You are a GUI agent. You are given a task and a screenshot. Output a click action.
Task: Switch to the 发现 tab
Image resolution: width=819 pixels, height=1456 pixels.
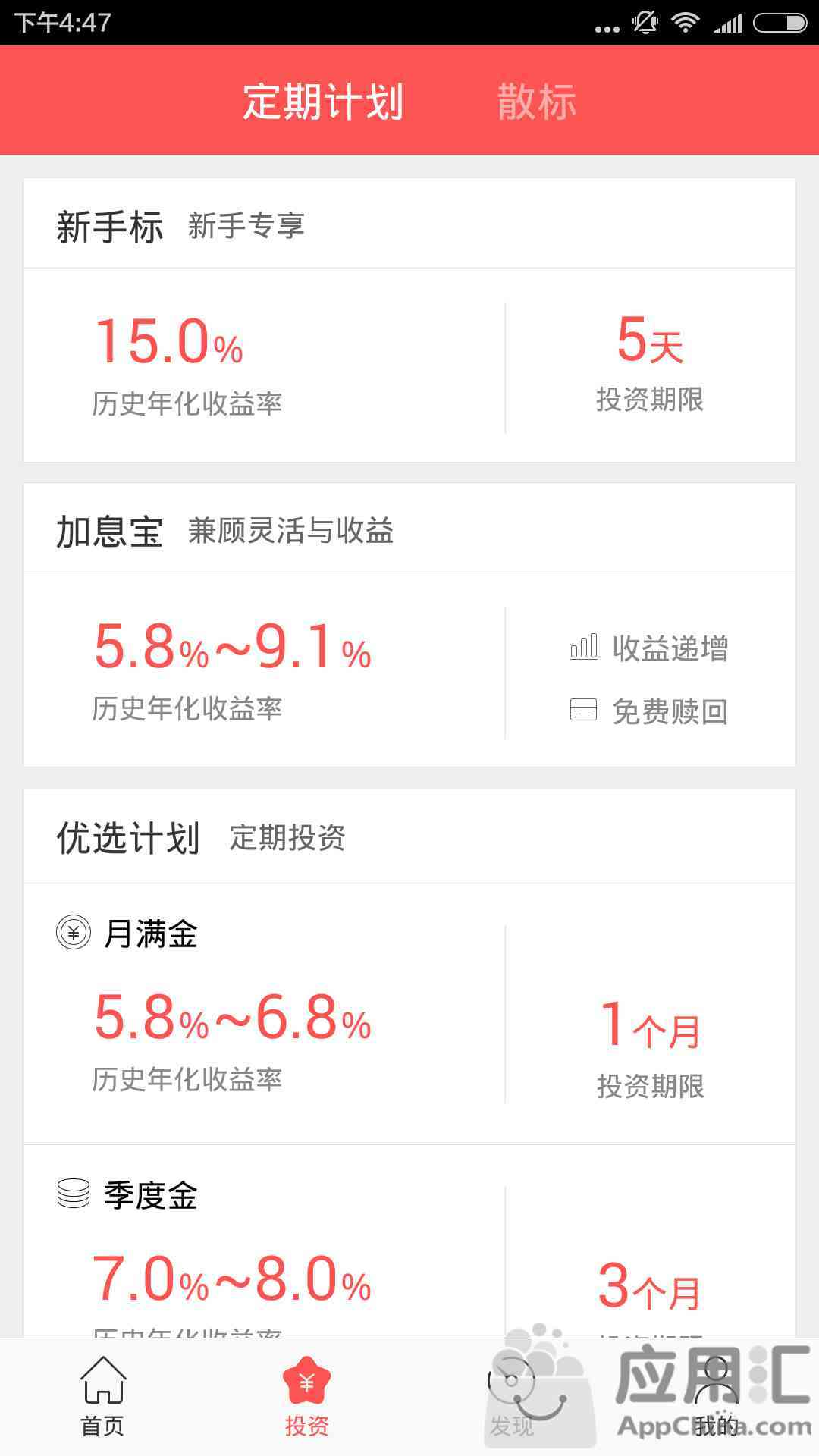pyautogui.click(x=512, y=1397)
